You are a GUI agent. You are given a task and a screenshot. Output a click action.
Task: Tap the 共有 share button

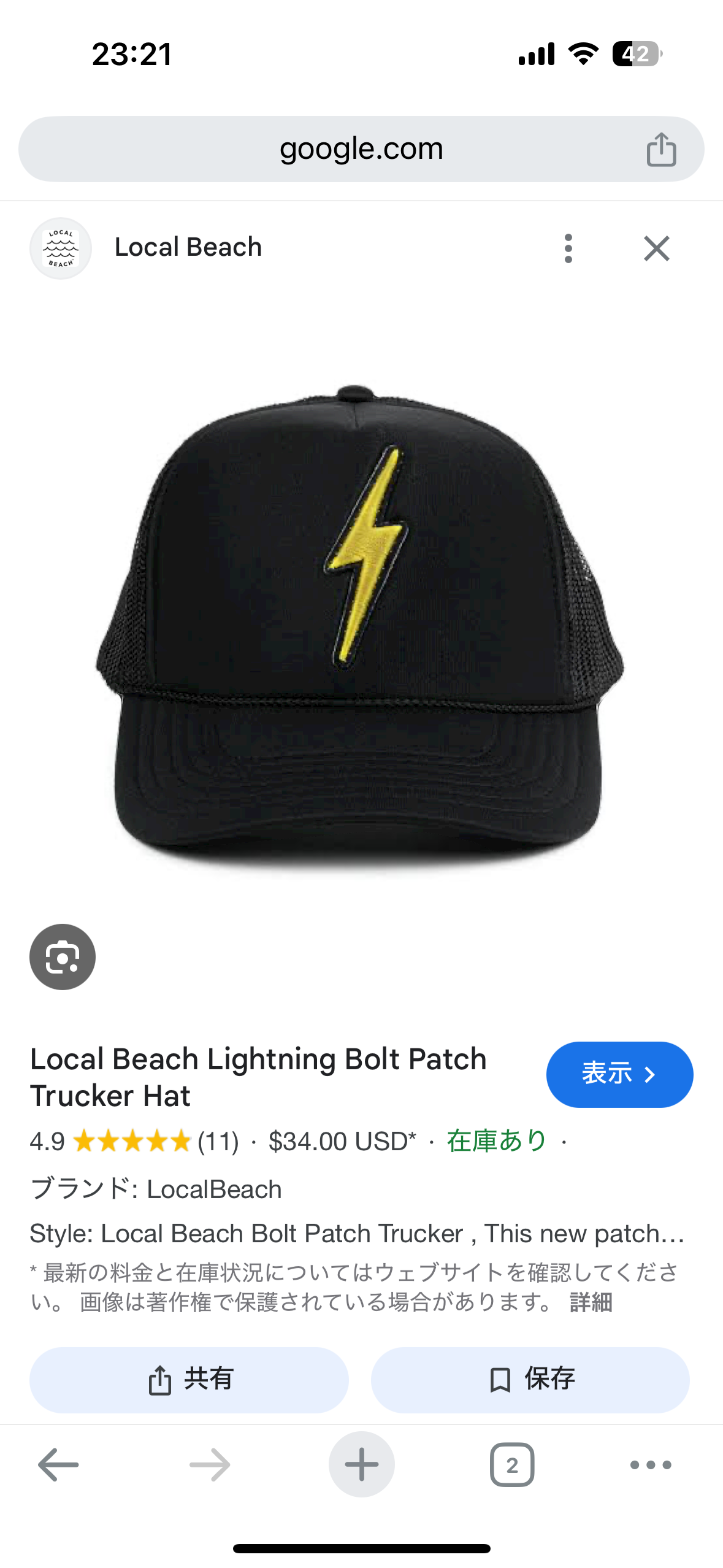[189, 1380]
